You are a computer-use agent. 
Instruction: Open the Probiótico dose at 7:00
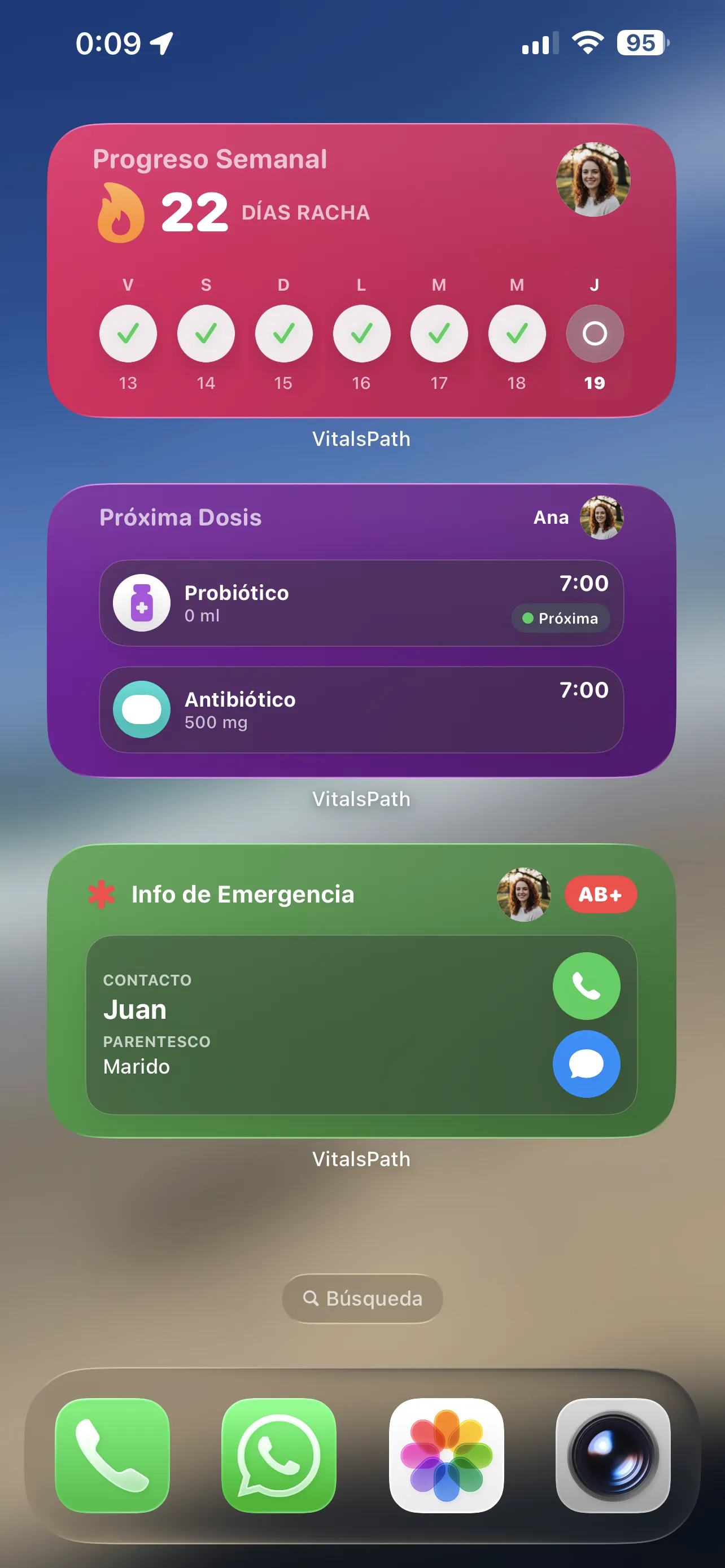(x=361, y=603)
